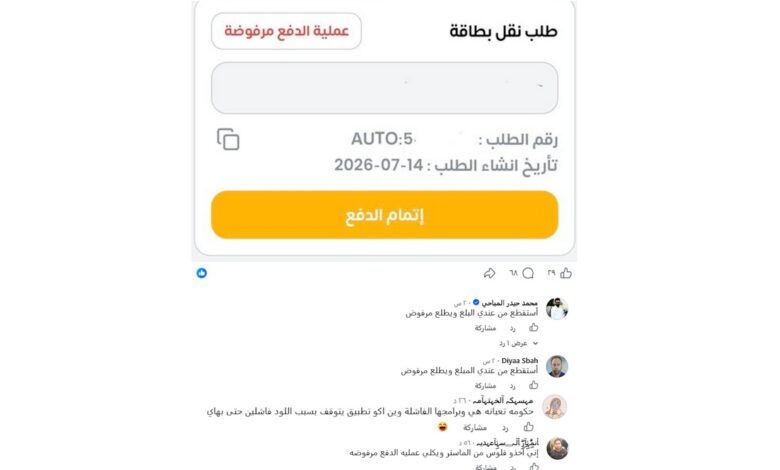
Task: Open the posted payment-rejected screenshot image
Action: [384, 129]
